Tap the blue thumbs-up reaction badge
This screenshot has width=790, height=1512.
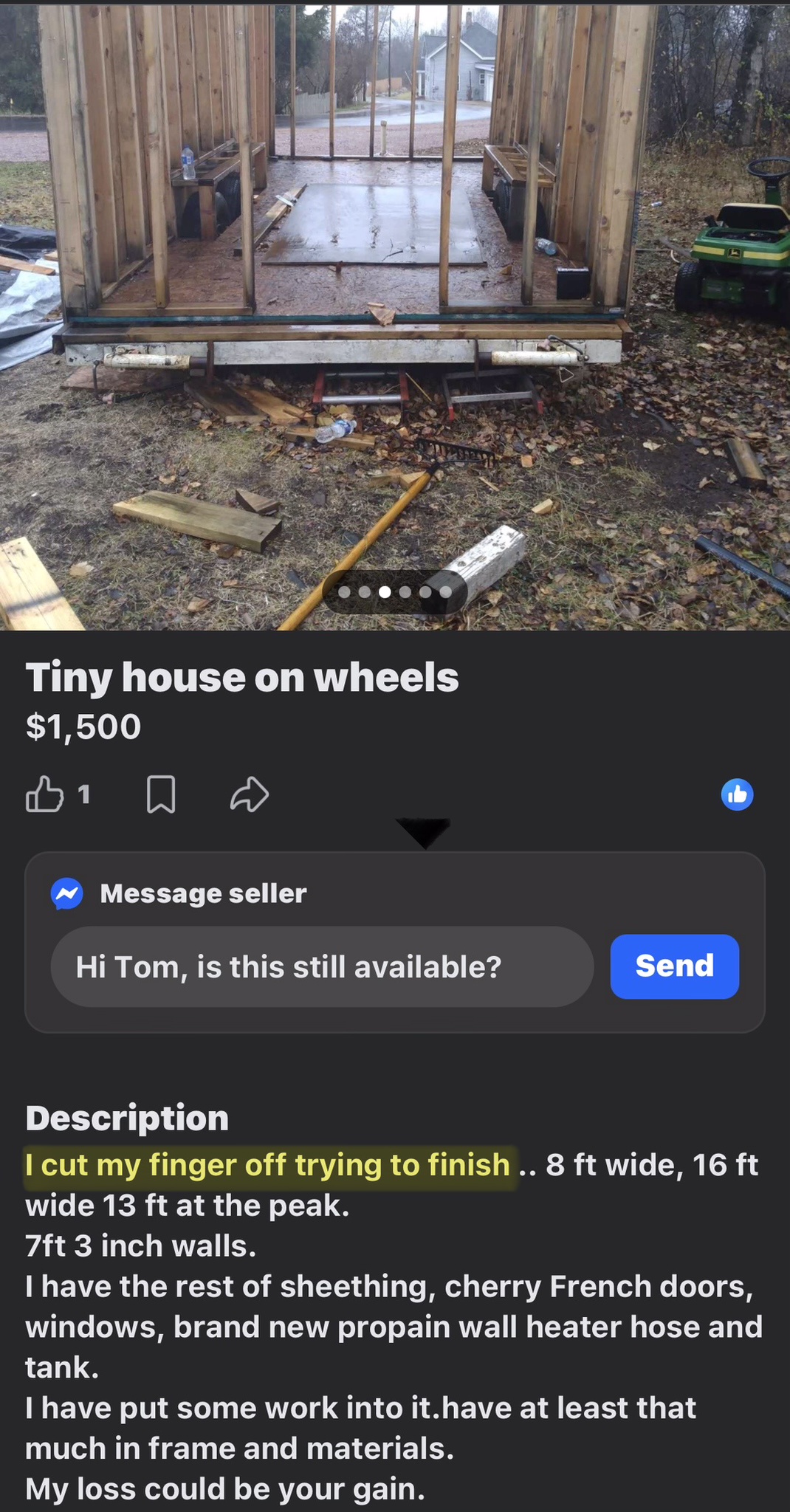(737, 795)
